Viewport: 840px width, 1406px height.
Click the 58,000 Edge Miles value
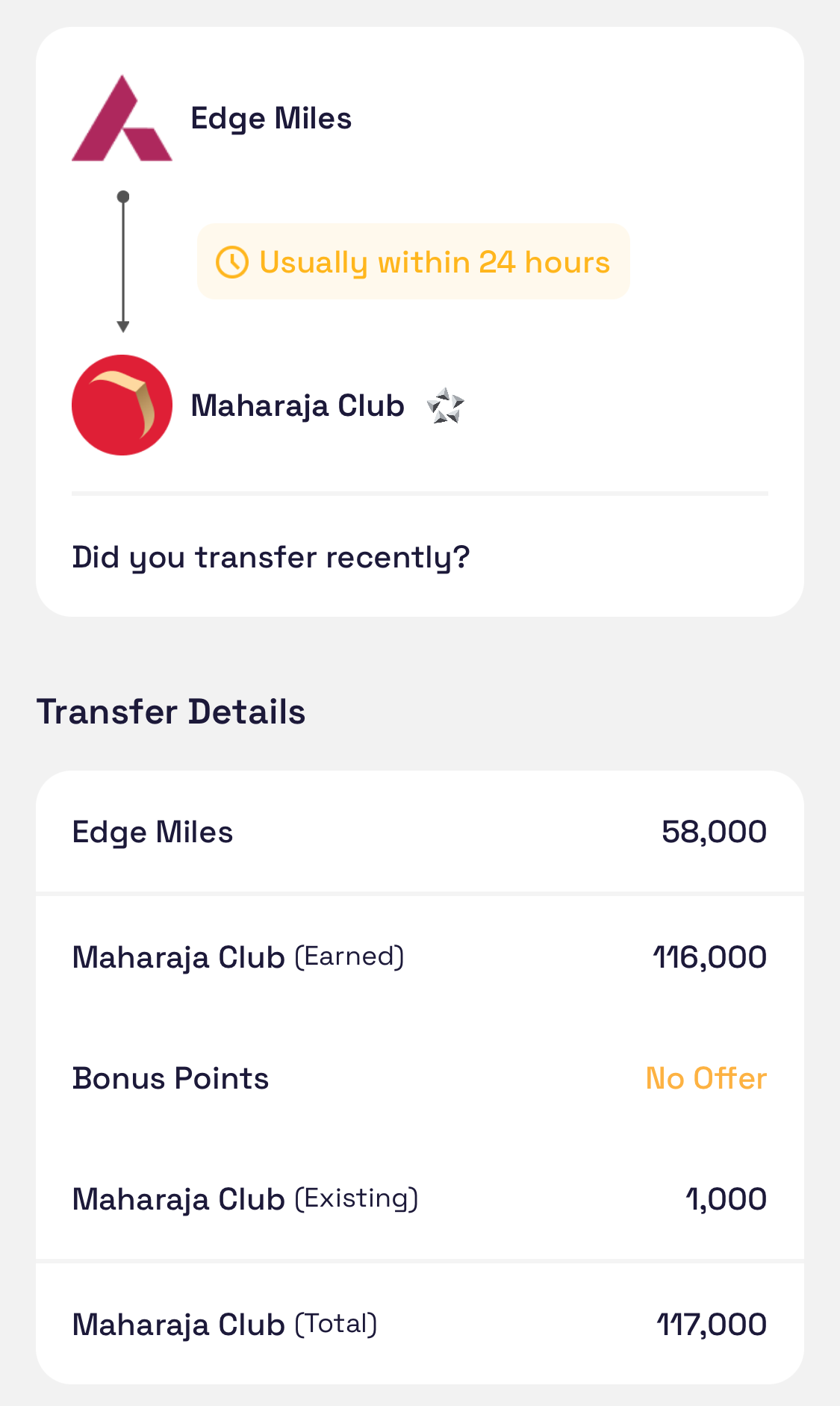713,832
